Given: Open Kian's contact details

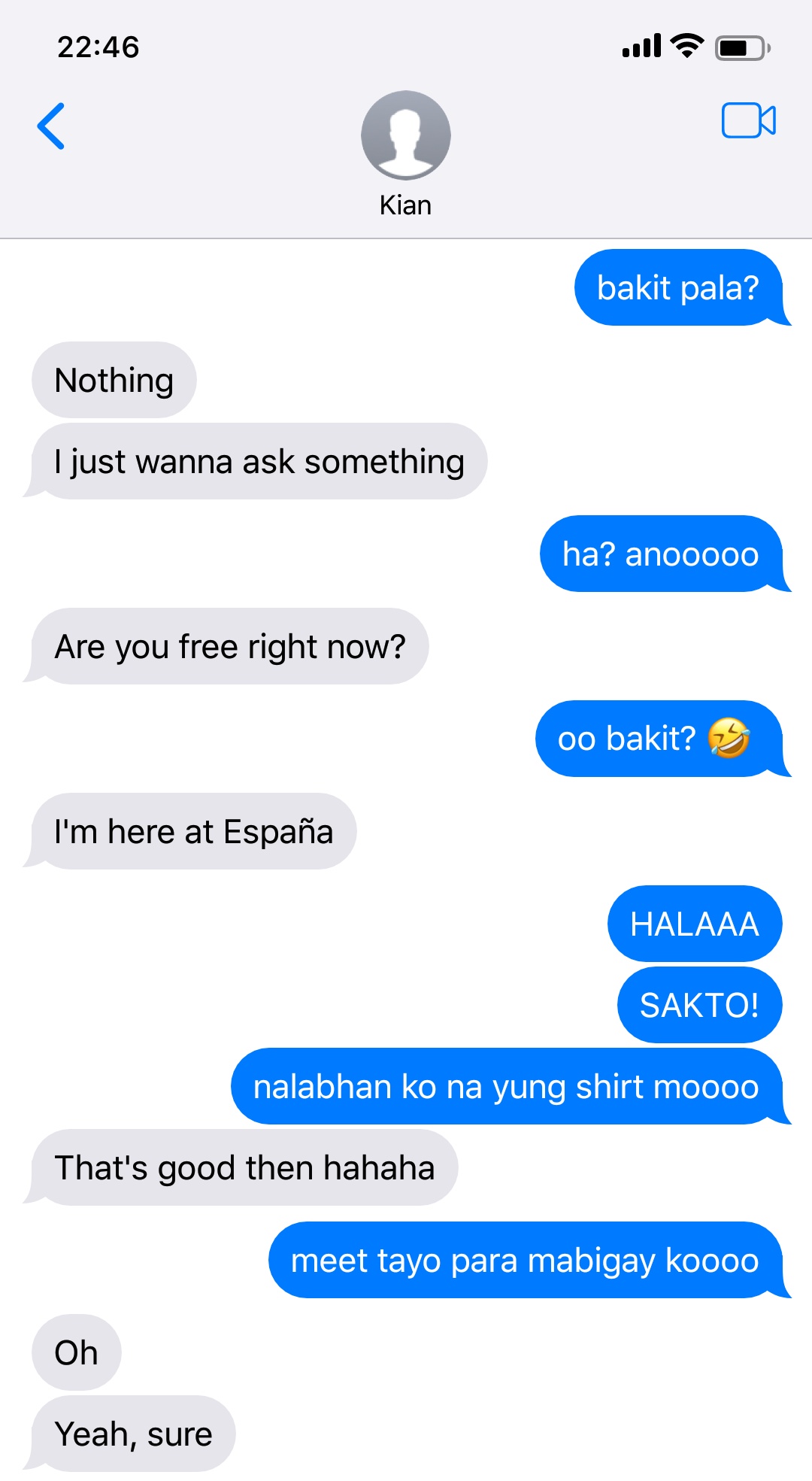Looking at the screenshot, I should tap(405, 154).
